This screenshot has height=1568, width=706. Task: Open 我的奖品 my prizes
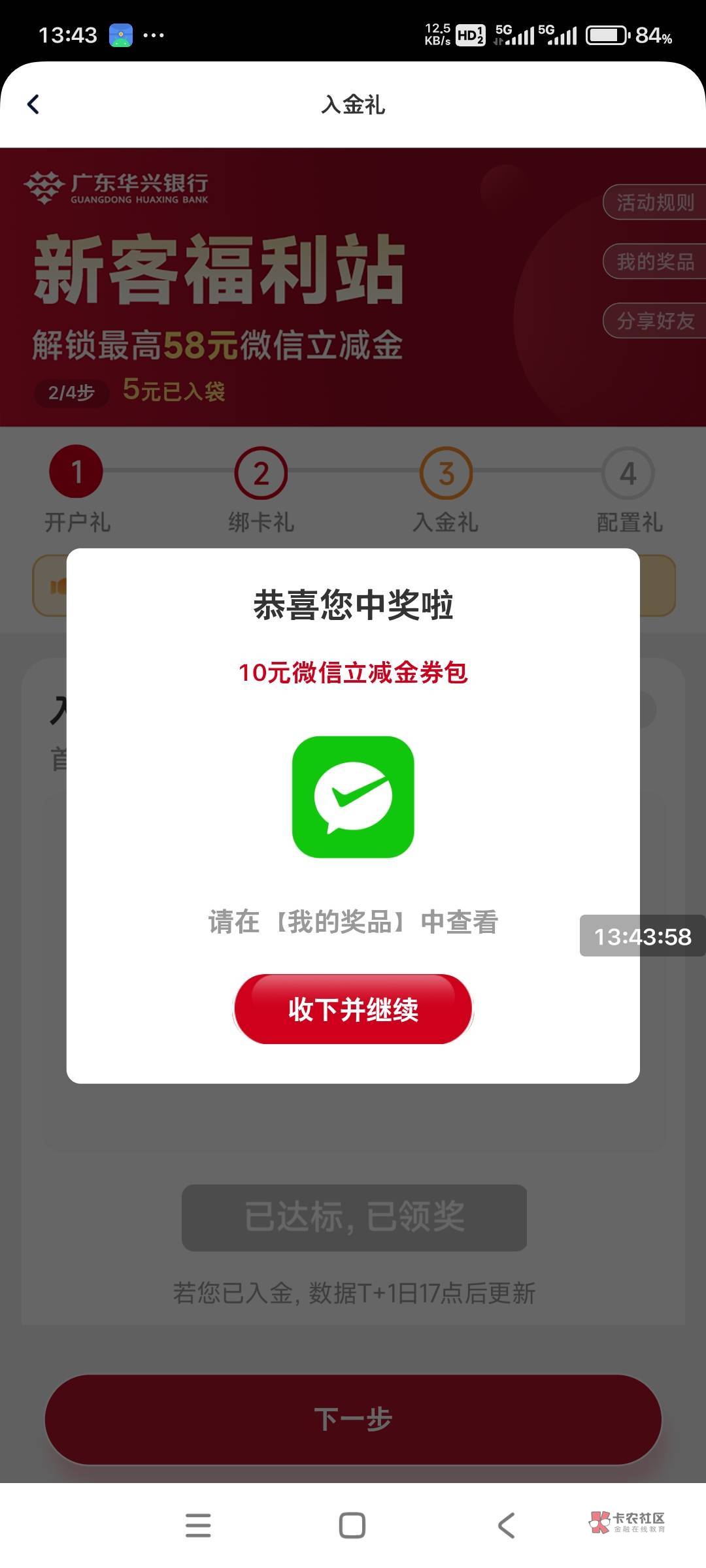pos(654,261)
